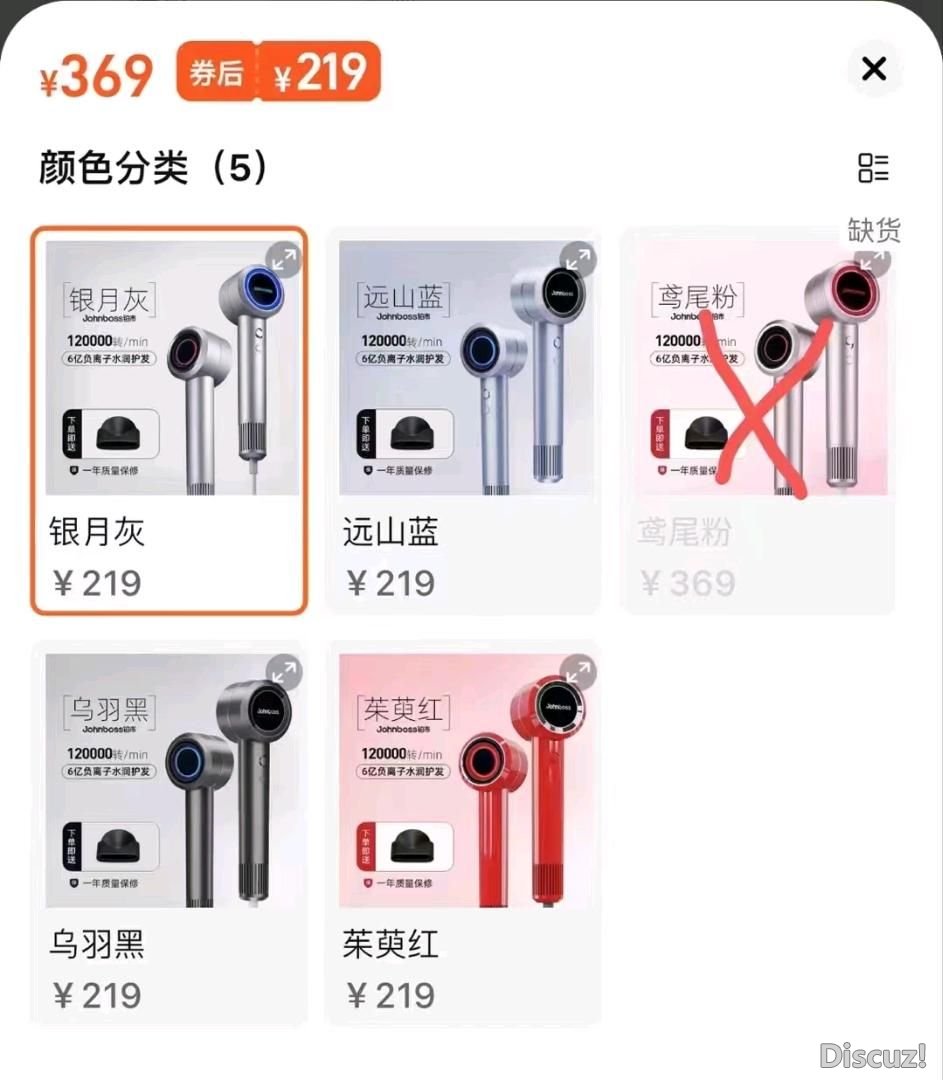
Task: Enlarge the 乌羽黑 product image
Action: (x=284, y=673)
